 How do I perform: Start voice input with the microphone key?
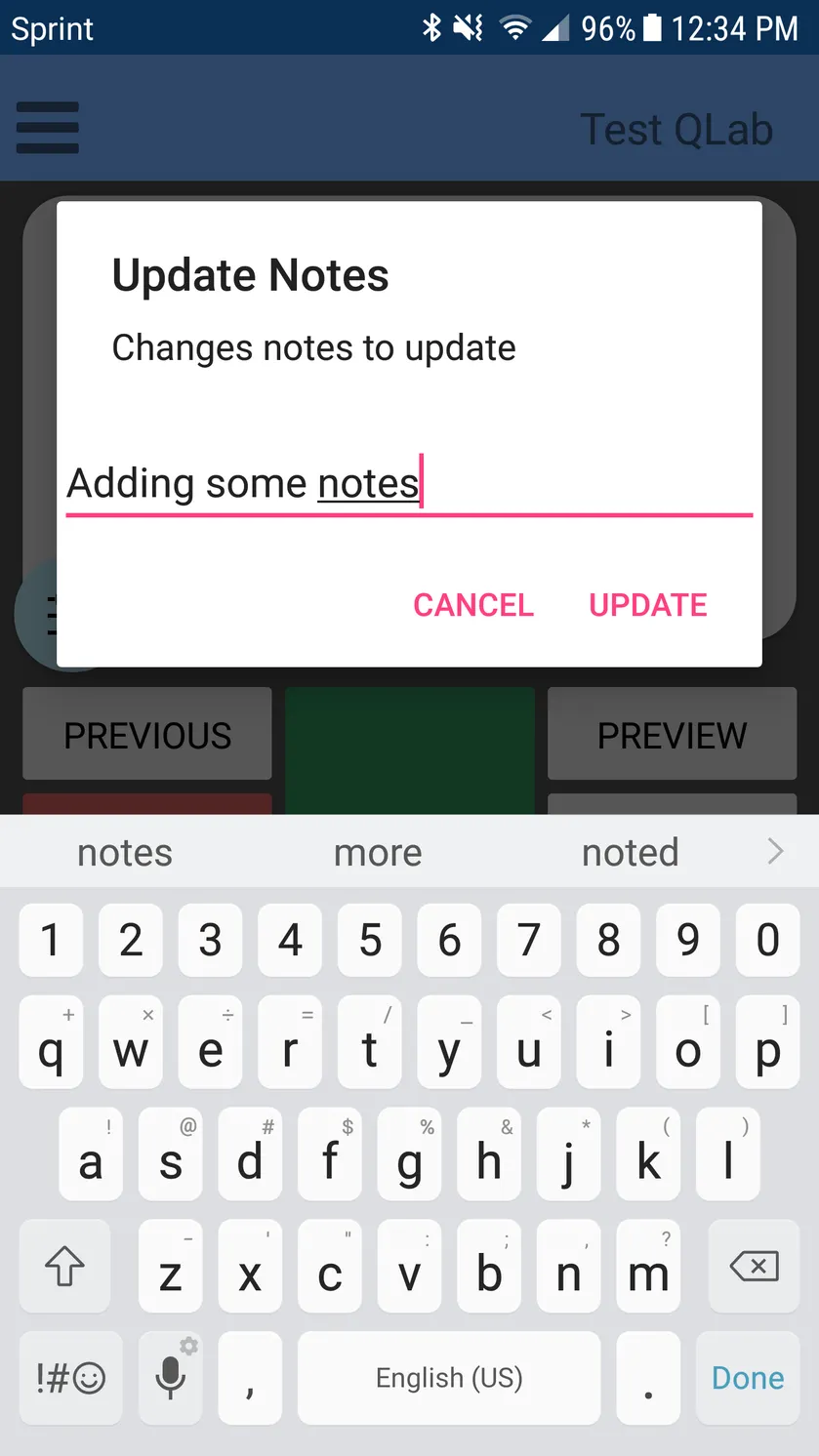click(x=171, y=1378)
